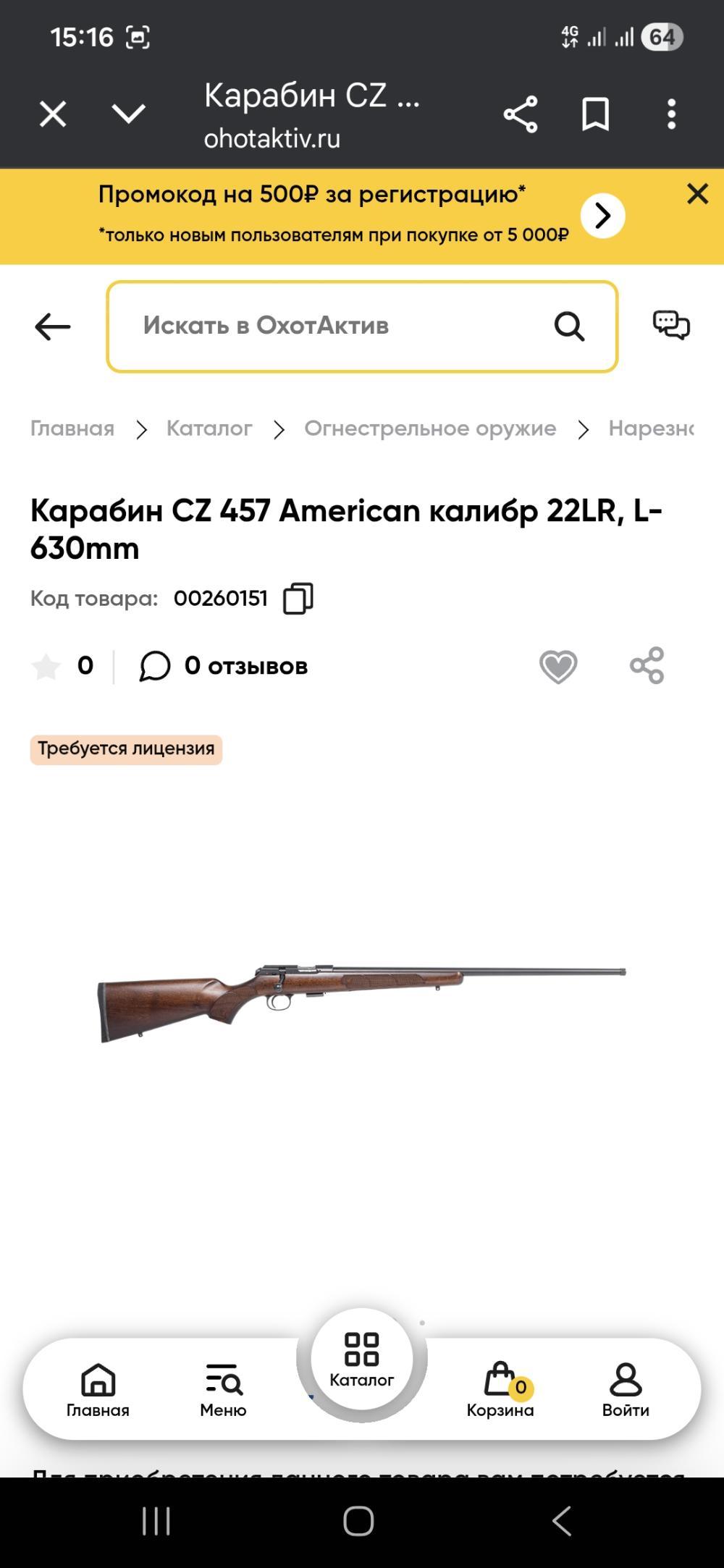Screen dimensions: 724x1568
Task: Open the chat support icon
Action: point(671,325)
